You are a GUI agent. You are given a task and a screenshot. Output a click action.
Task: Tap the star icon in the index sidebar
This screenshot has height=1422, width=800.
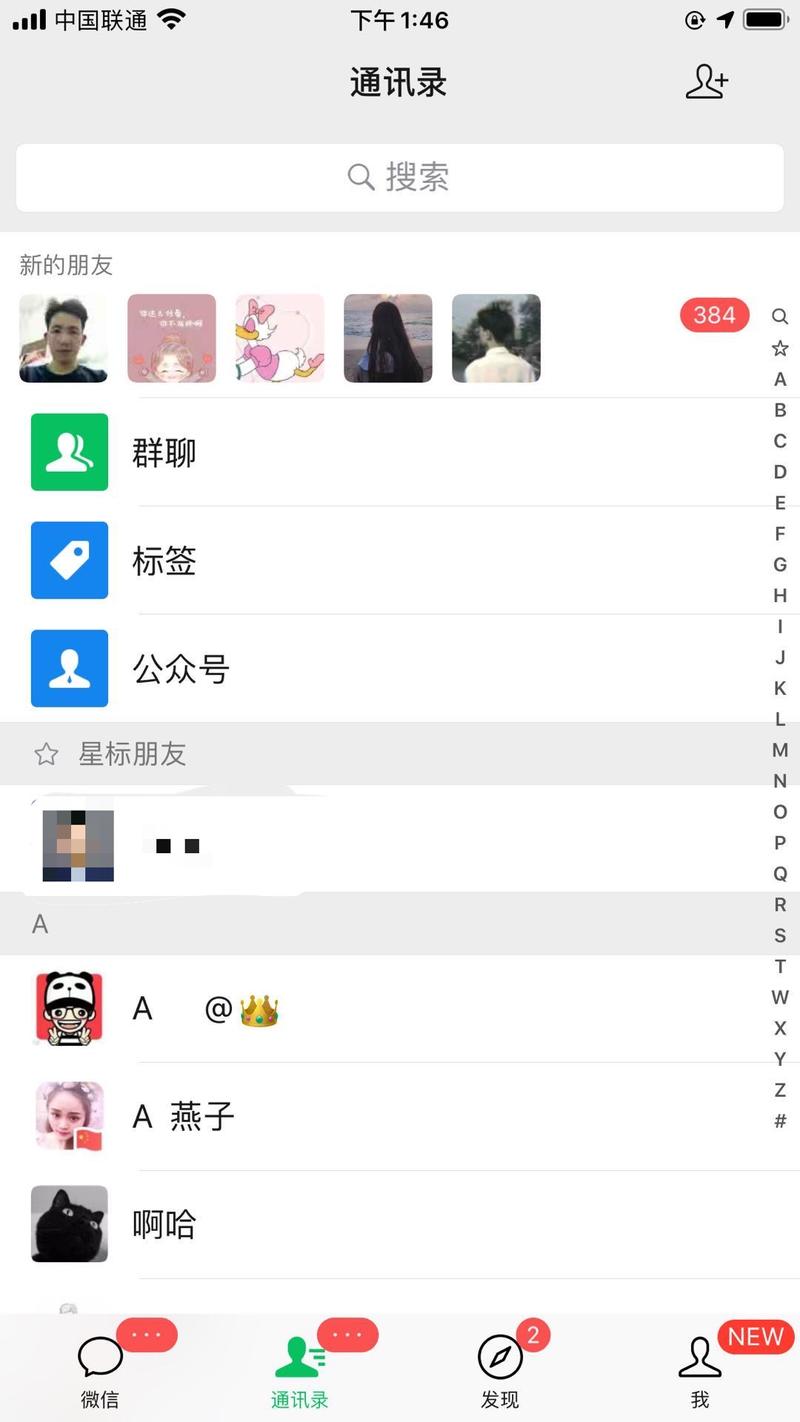click(780, 348)
